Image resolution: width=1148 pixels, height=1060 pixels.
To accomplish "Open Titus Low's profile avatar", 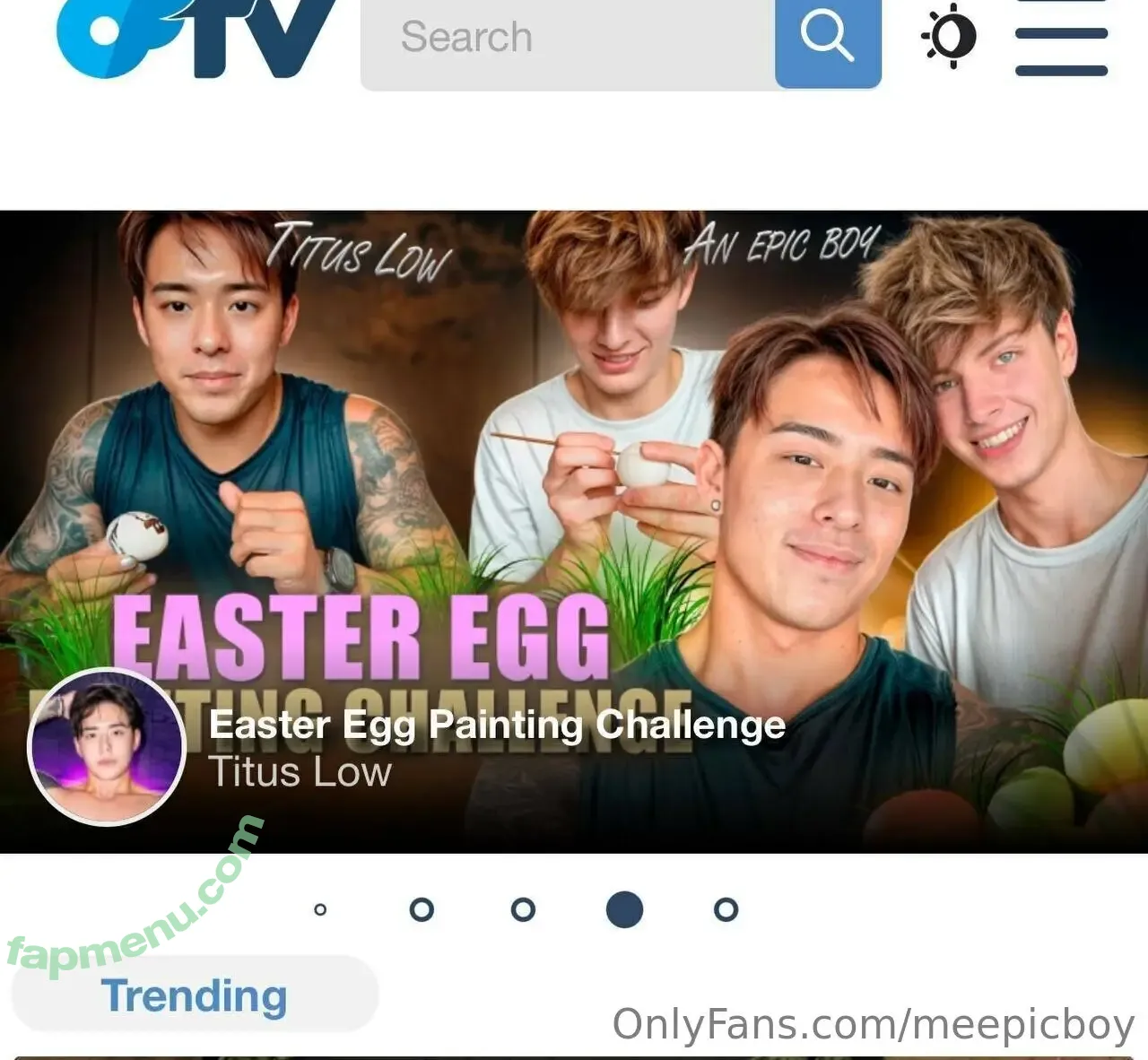I will pos(107,746).
